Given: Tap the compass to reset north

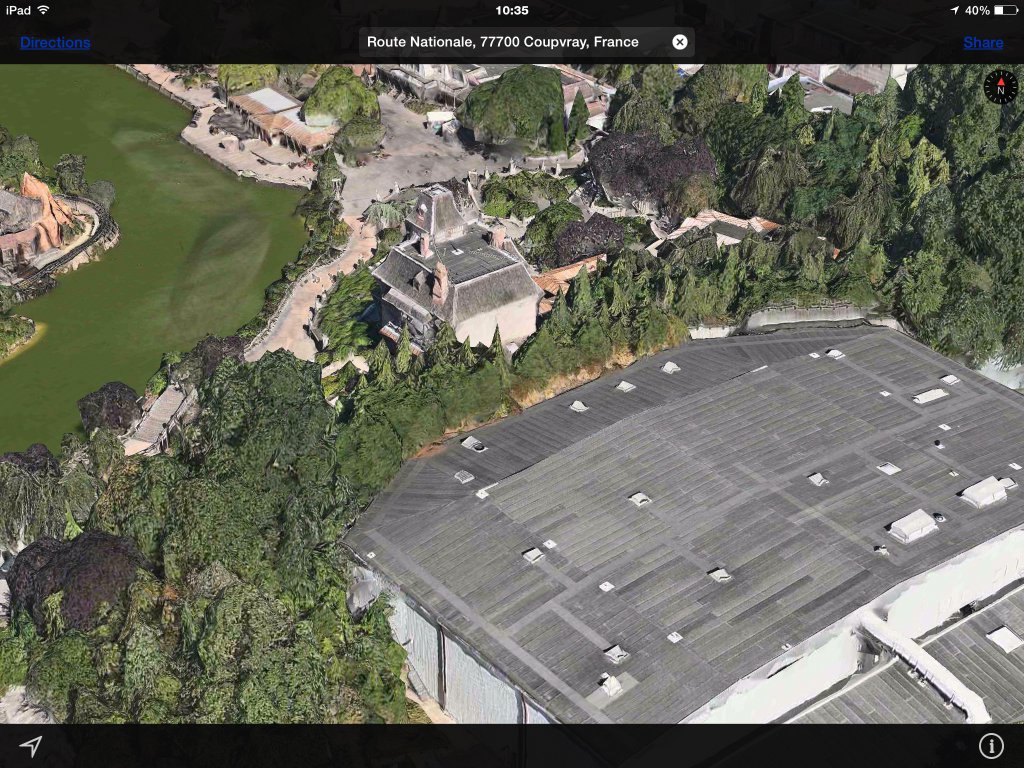Looking at the screenshot, I should (1000, 87).
